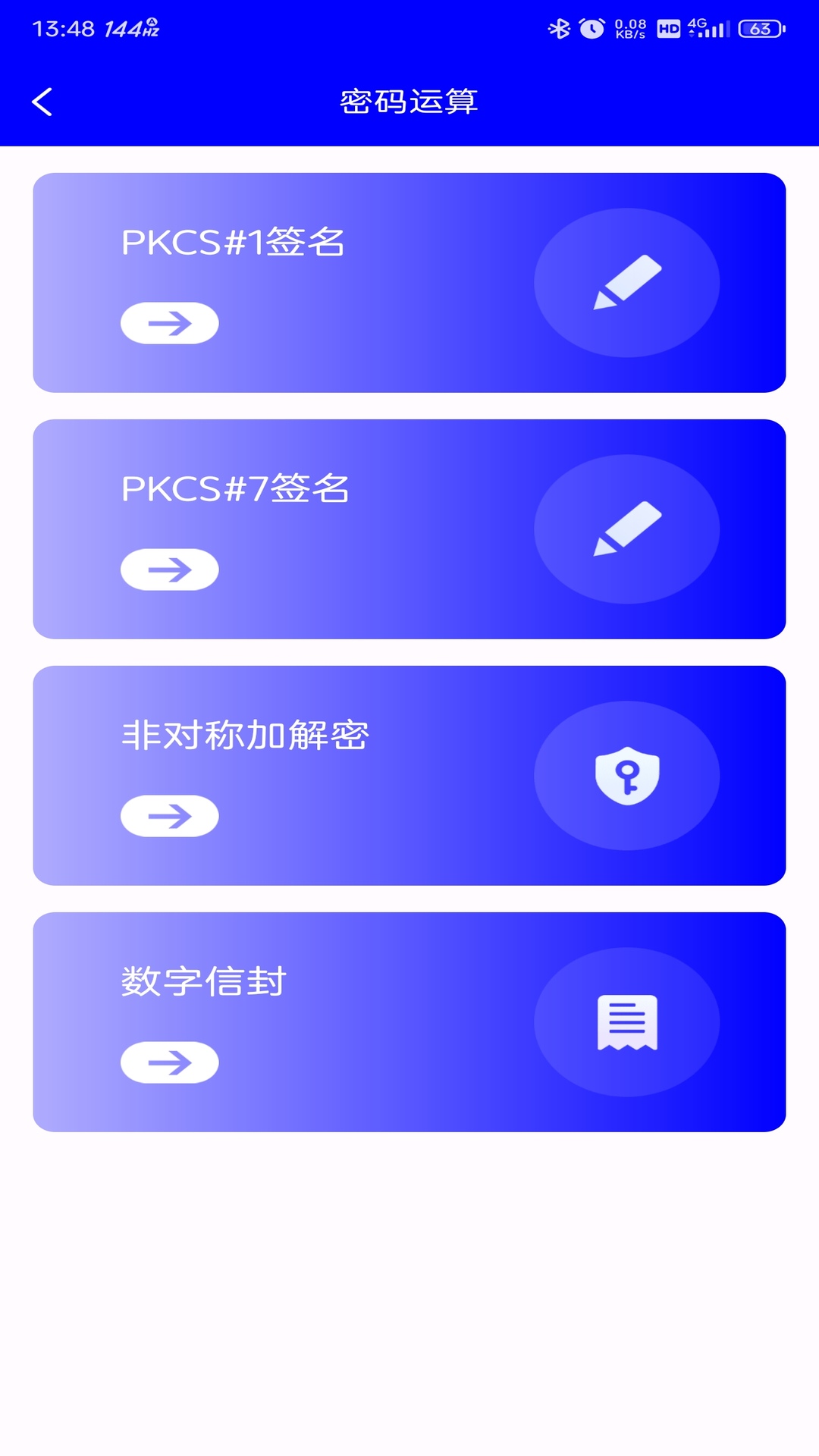Tap the document icon for 数字信封
Screen dimensions: 819x1456
[626, 1021]
